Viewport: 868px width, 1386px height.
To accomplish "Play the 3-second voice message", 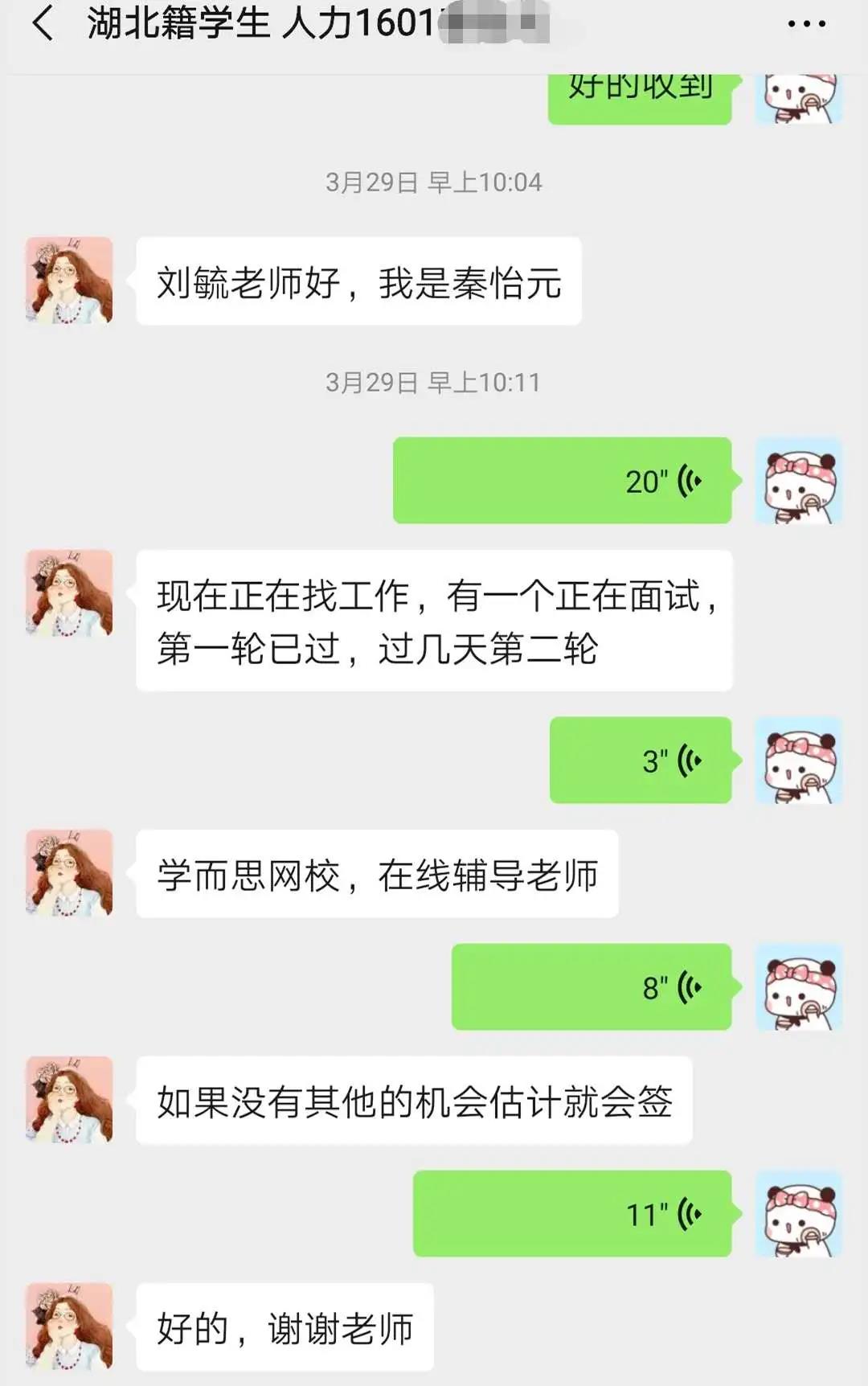I will pyautogui.click(x=641, y=760).
